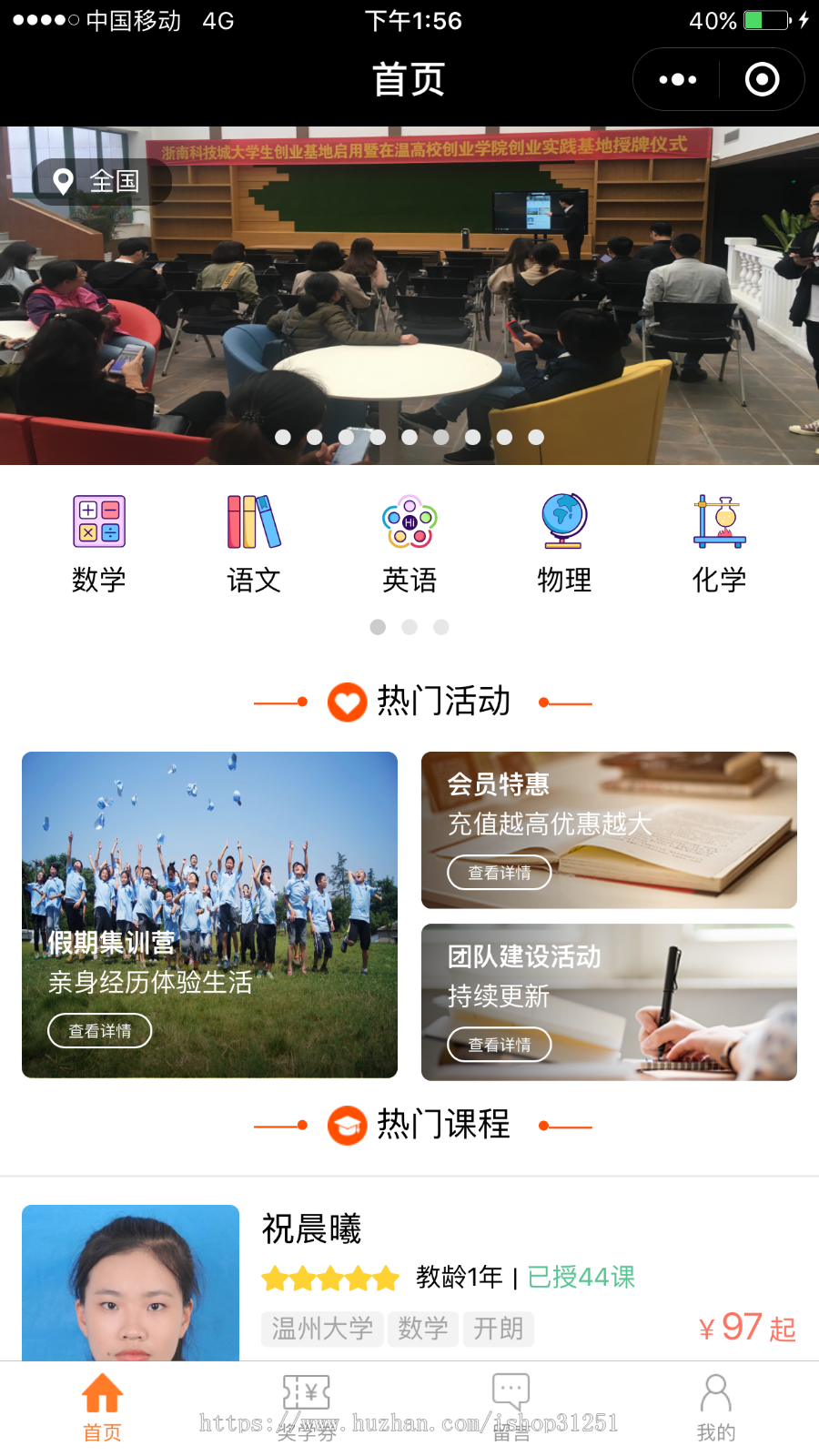Select the 数学 subject
819x1456 pixels.
(x=99, y=542)
